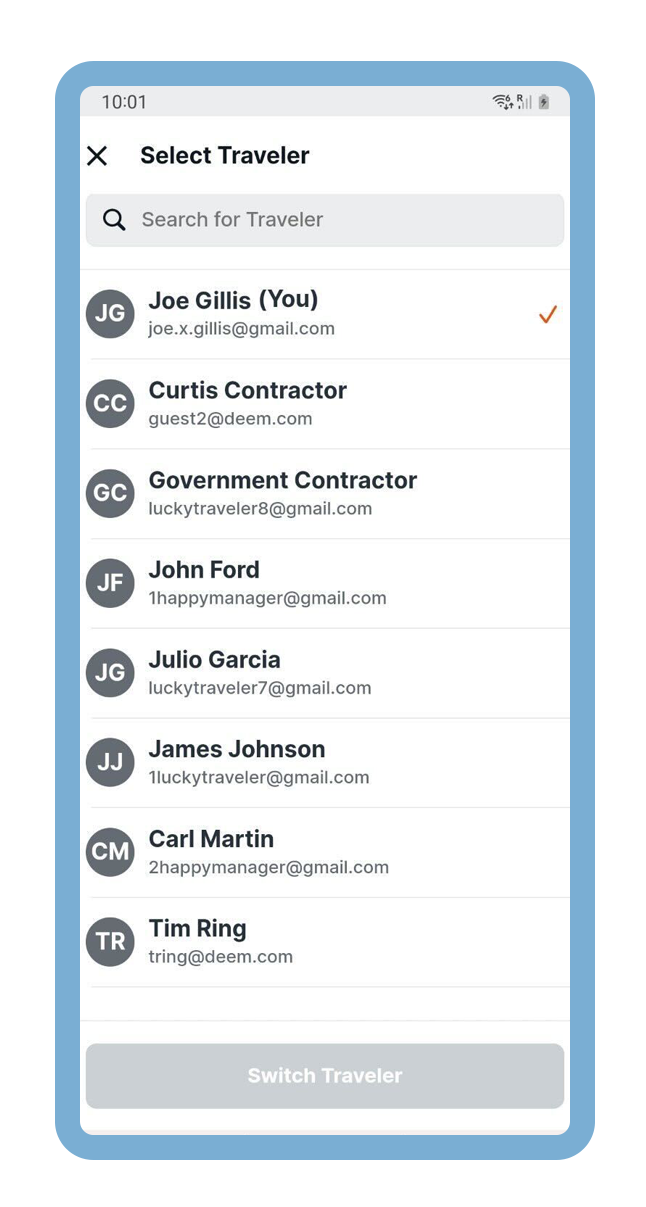Pick Tim Ring from the list
646x1207 pixels.
tap(325, 942)
